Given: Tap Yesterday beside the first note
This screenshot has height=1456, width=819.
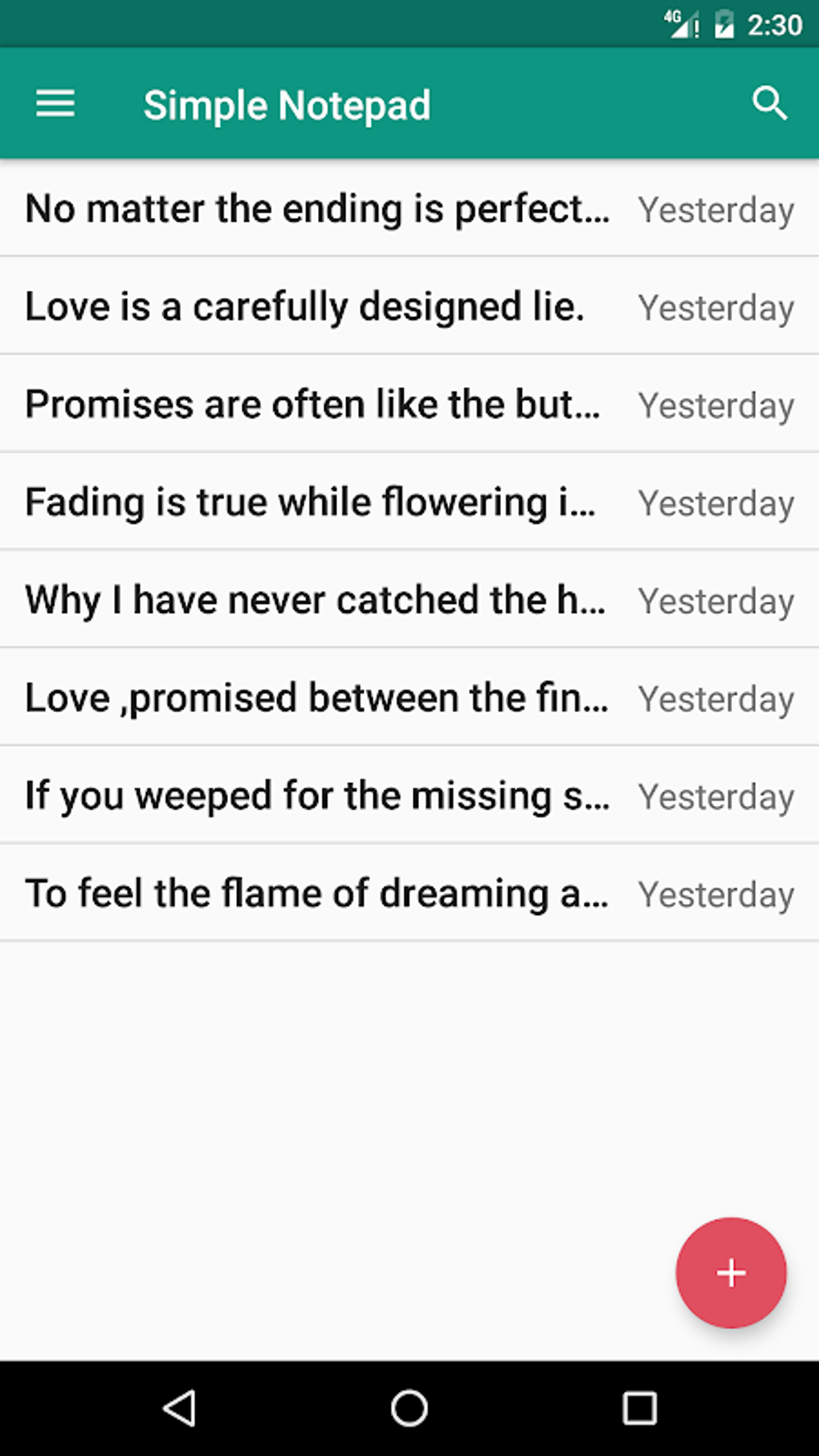Looking at the screenshot, I should pyautogui.click(x=717, y=209).
